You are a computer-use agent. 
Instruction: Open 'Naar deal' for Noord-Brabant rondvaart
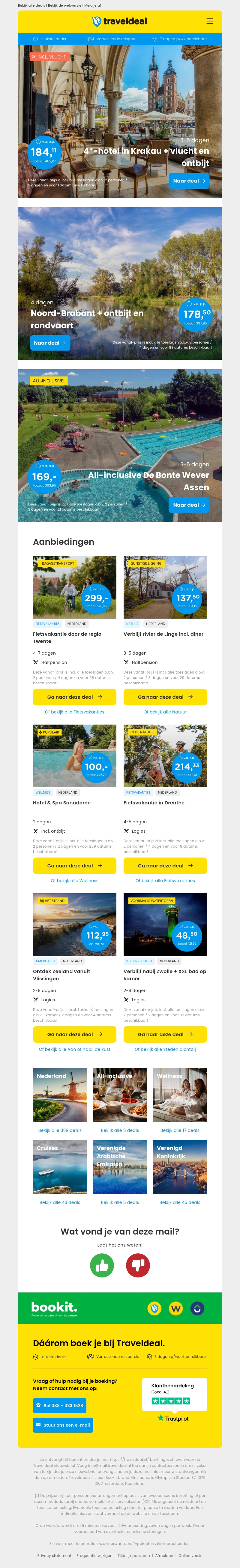tap(50, 343)
